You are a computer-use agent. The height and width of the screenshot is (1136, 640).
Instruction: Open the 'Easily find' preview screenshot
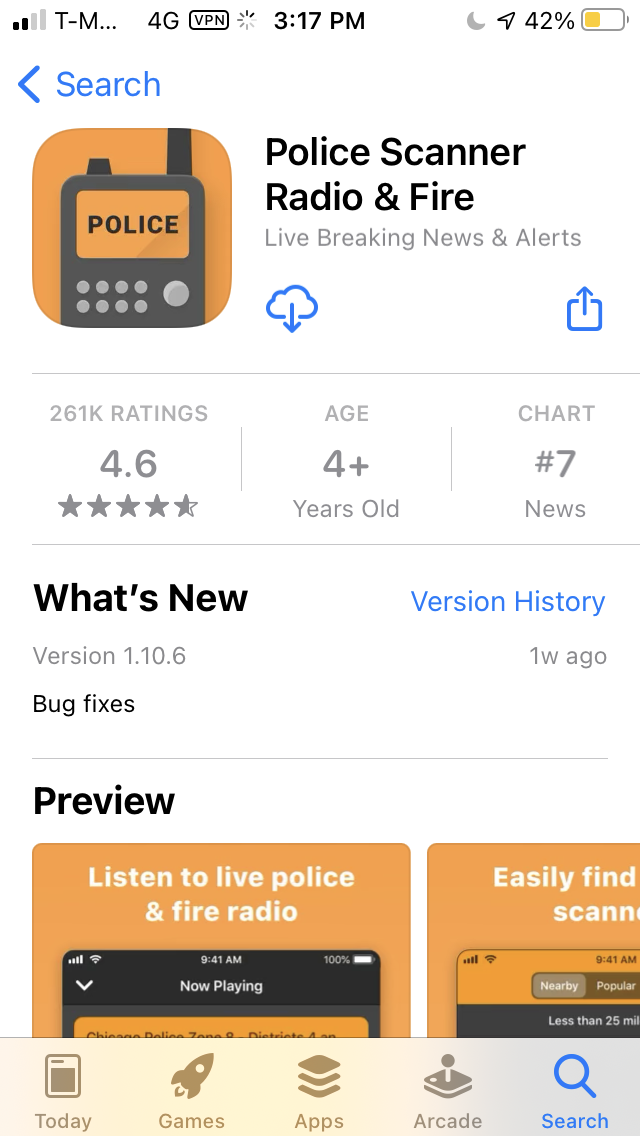[533, 940]
